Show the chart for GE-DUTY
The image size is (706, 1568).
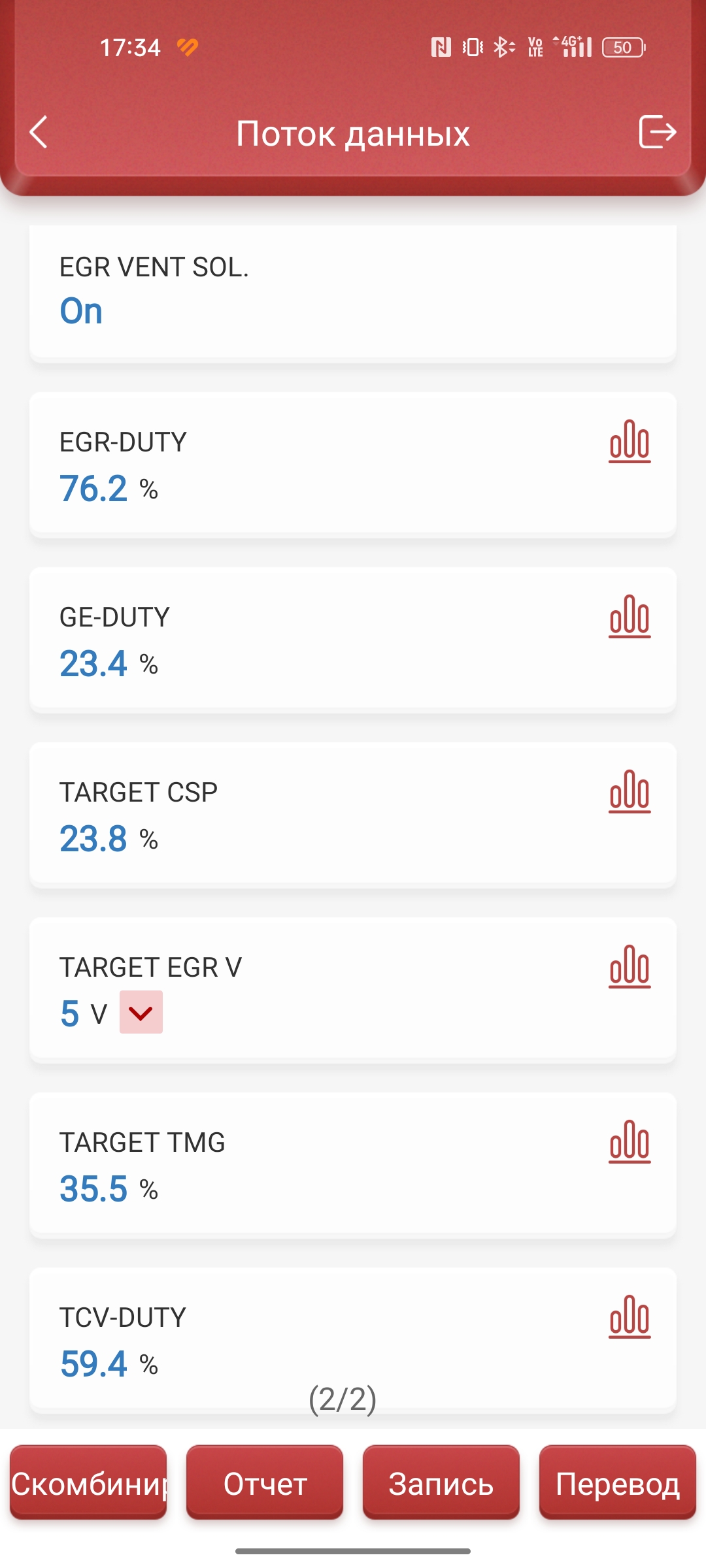pos(630,617)
